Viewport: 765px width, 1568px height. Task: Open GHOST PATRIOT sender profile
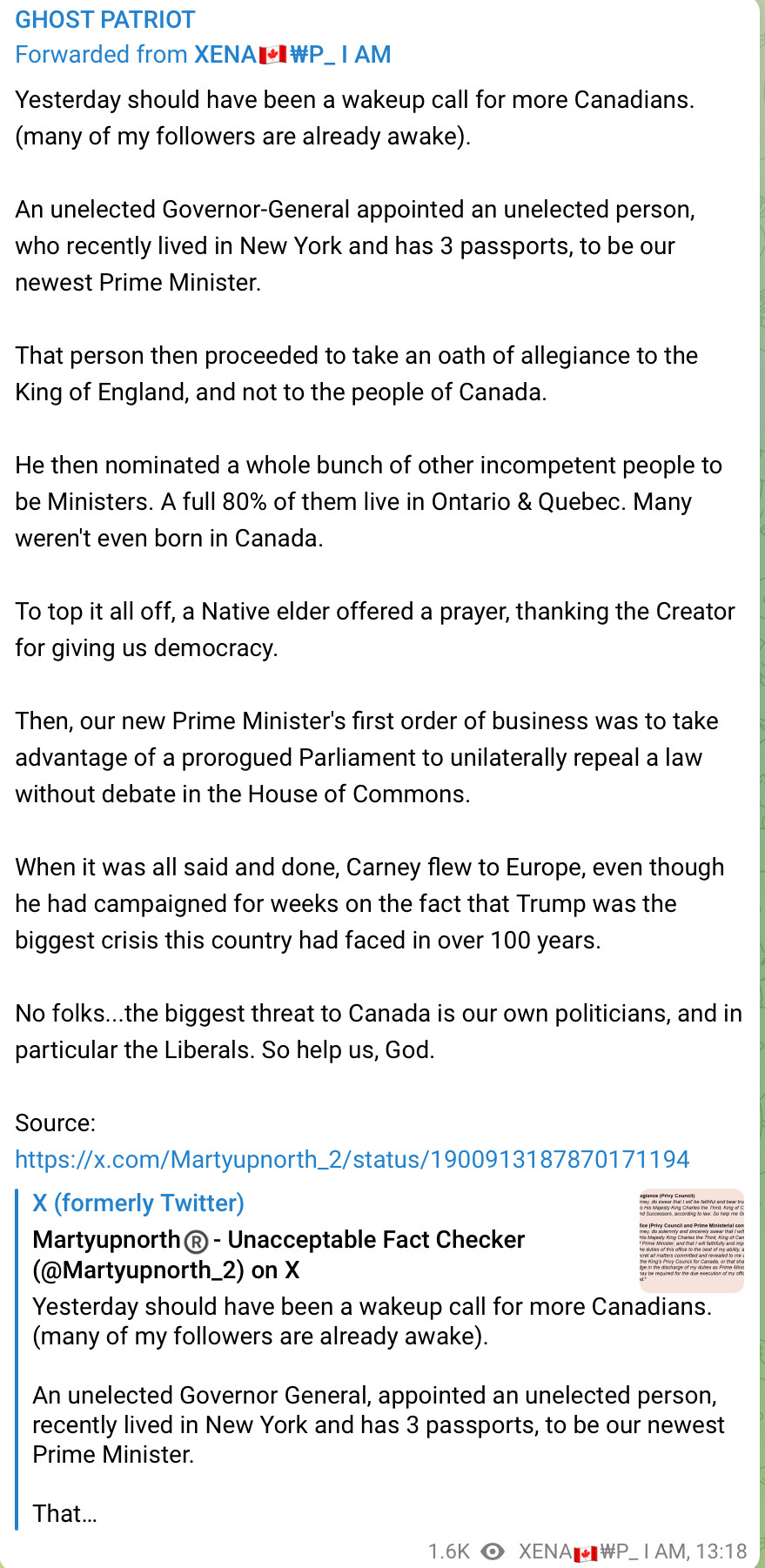pos(104,19)
